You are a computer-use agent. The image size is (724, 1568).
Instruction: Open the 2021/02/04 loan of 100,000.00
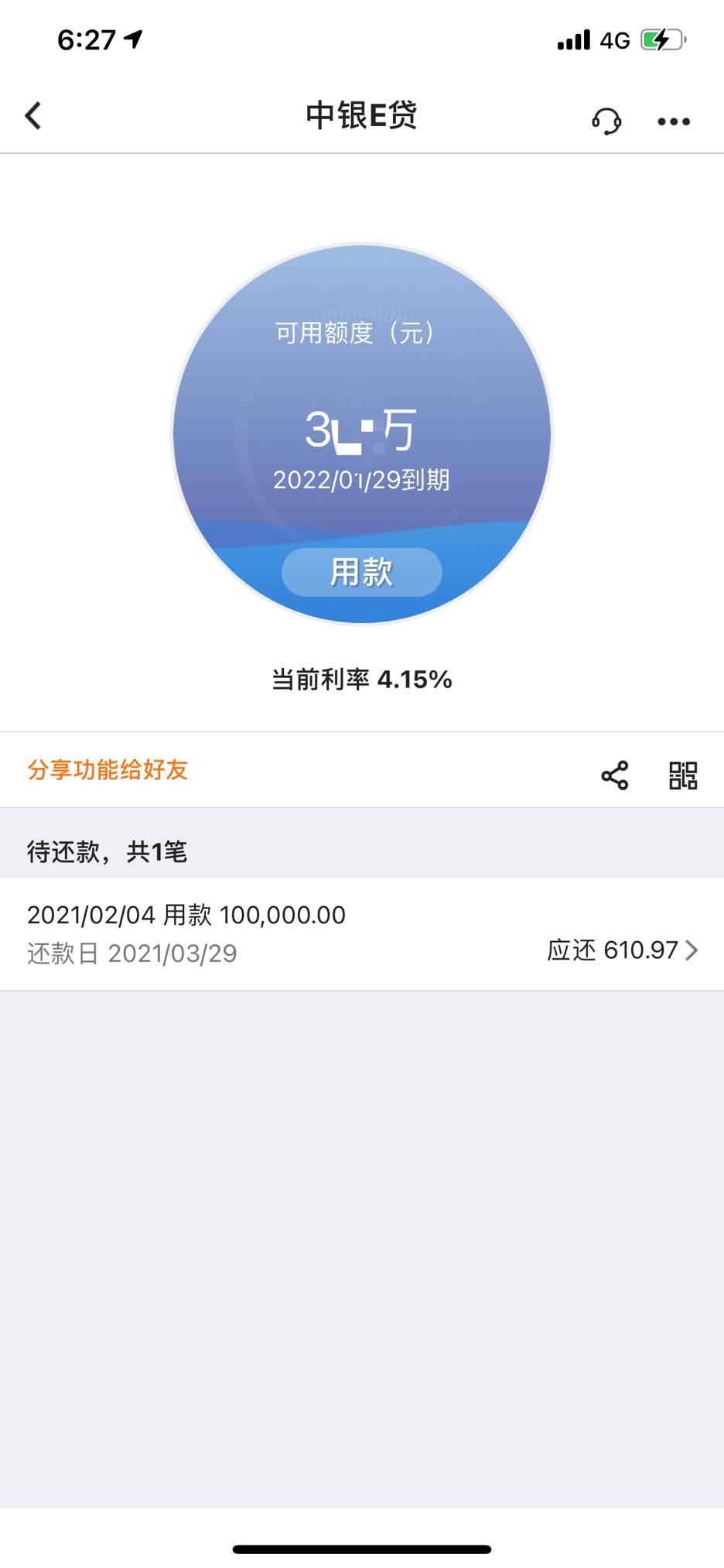362,933
